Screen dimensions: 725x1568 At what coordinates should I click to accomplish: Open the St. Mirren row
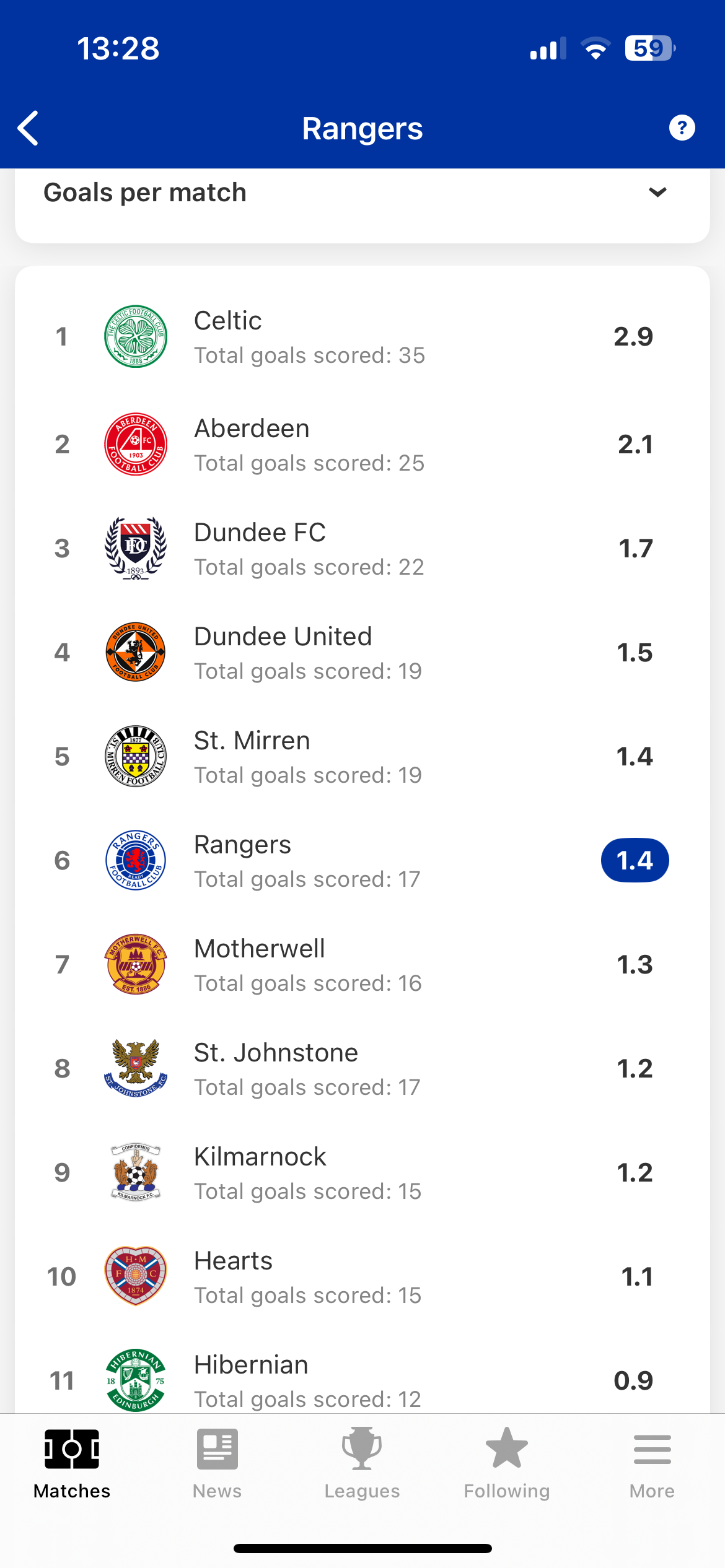(362, 757)
